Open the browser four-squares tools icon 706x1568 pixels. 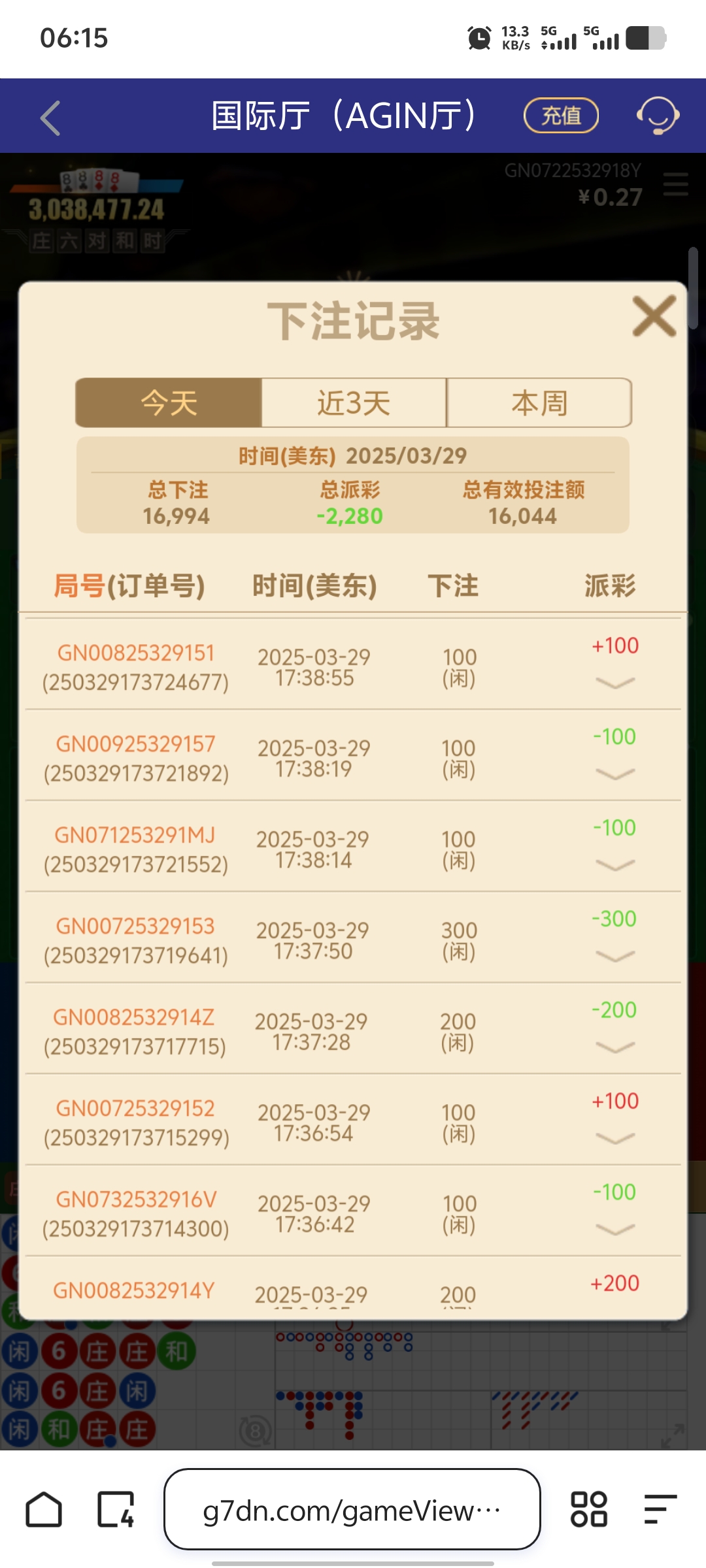tap(589, 1510)
